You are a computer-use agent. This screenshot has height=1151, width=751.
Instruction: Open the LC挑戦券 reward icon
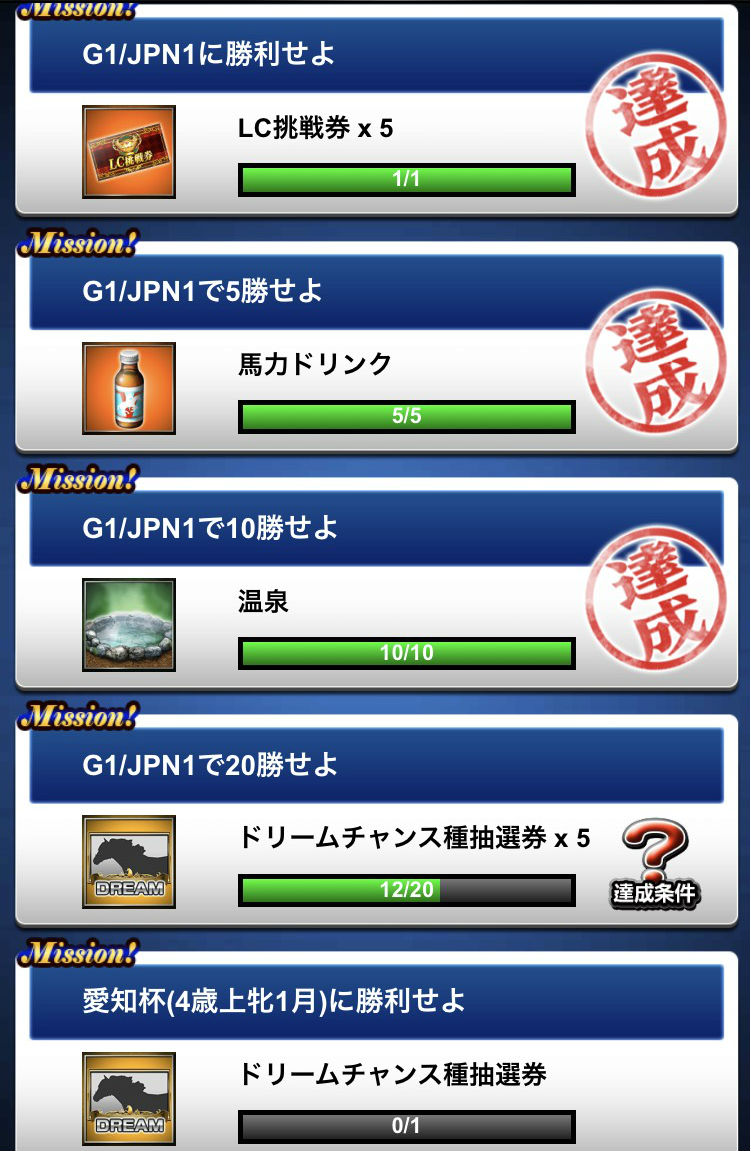(129, 152)
